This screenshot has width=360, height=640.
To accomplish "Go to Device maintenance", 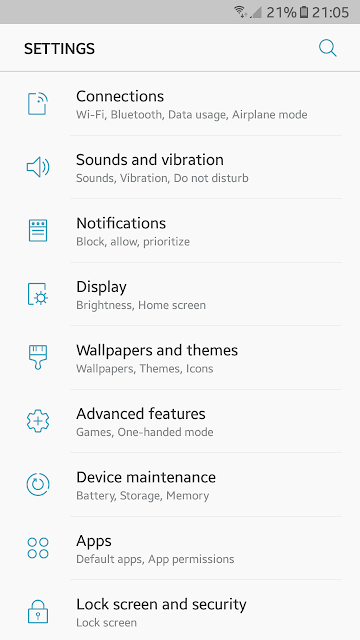I will [x=180, y=484].
